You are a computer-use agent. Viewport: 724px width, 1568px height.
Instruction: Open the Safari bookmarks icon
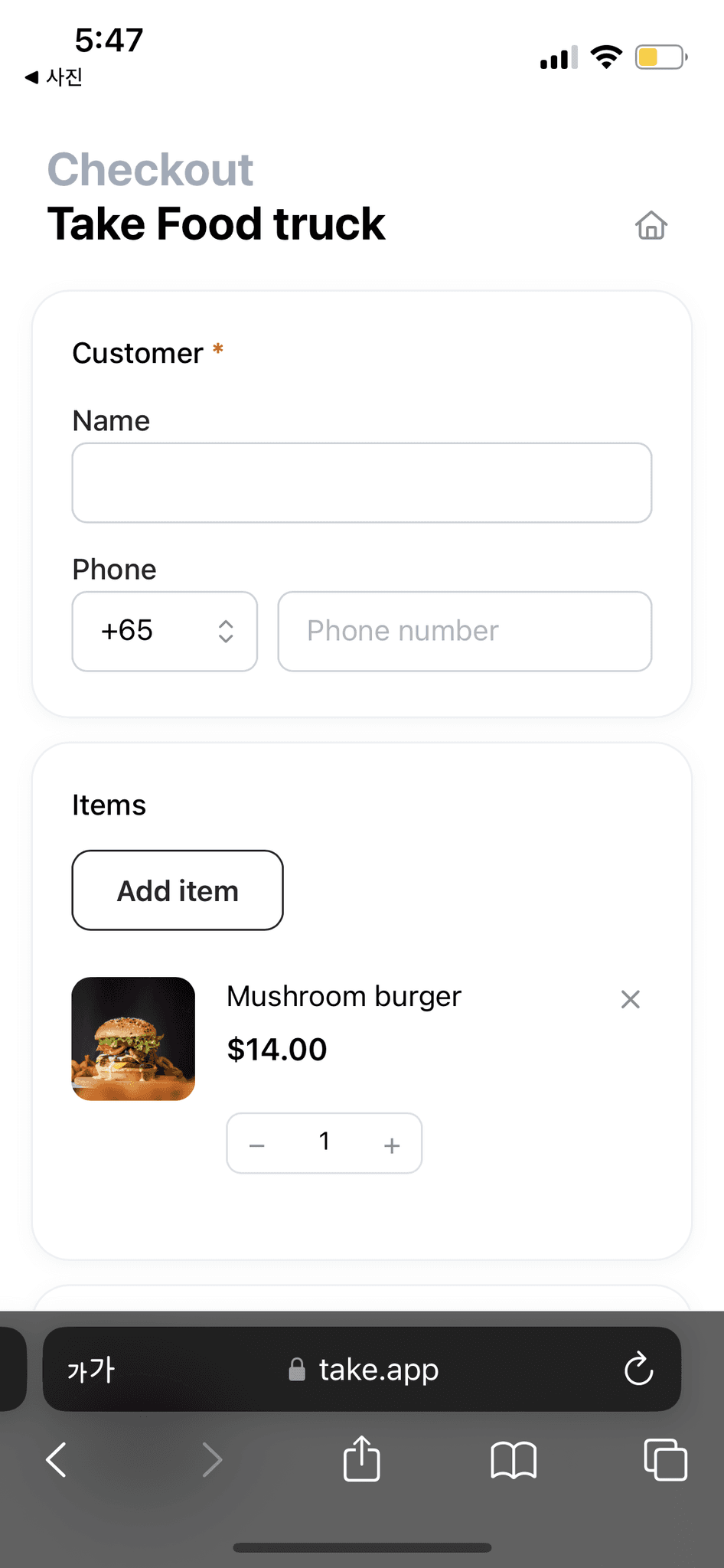click(x=514, y=1459)
